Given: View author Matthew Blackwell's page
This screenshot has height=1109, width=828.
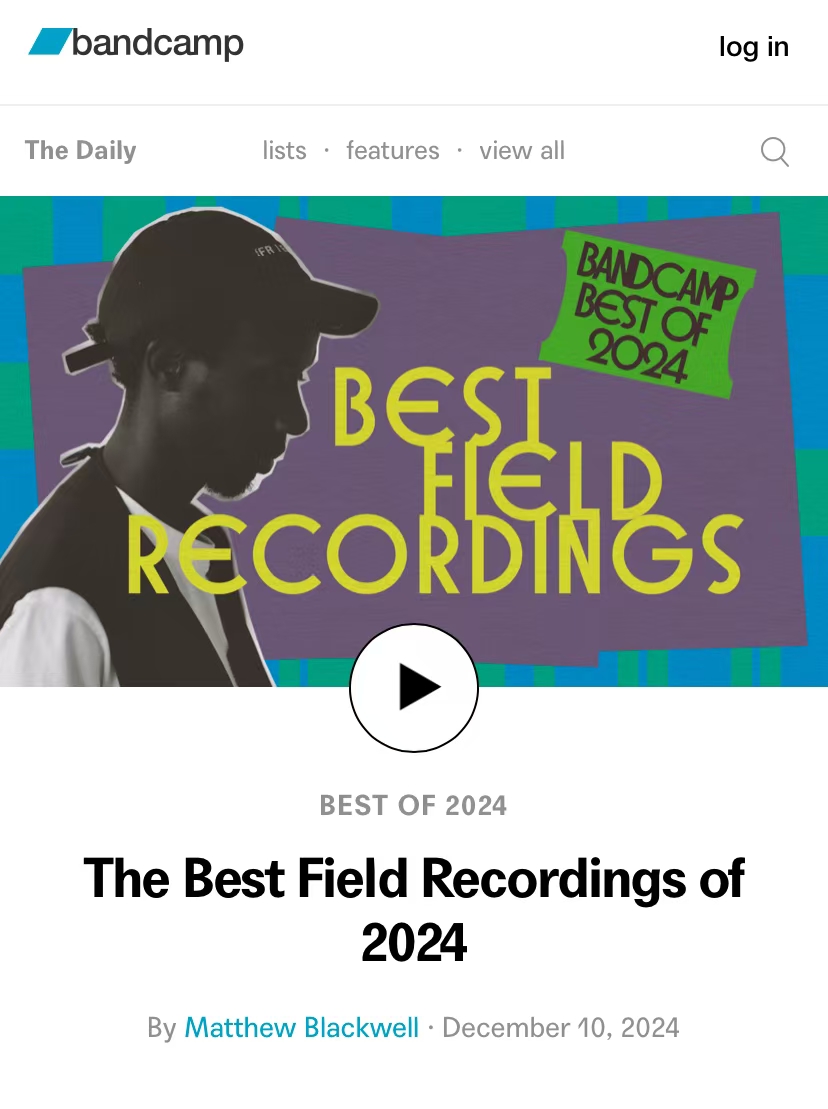Looking at the screenshot, I should click(x=301, y=1028).
